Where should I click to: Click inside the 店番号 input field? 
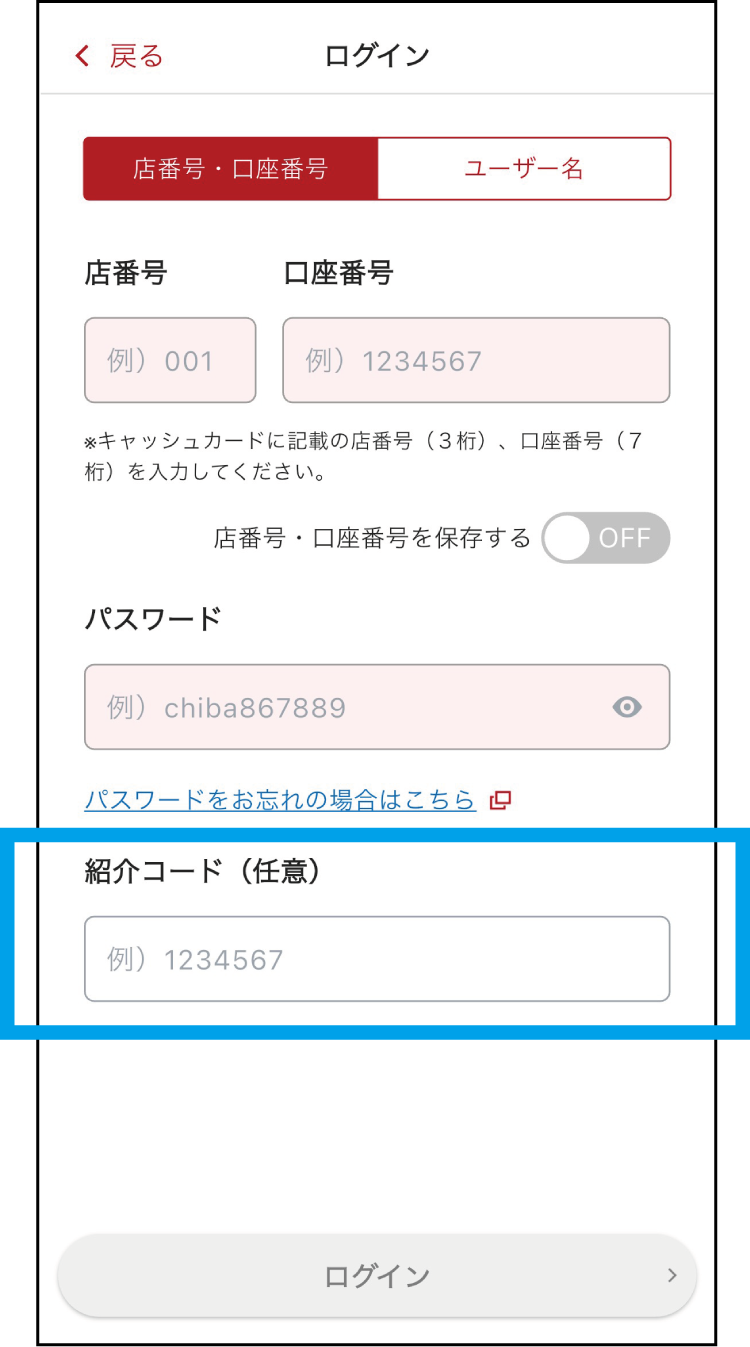pos(169,360)
